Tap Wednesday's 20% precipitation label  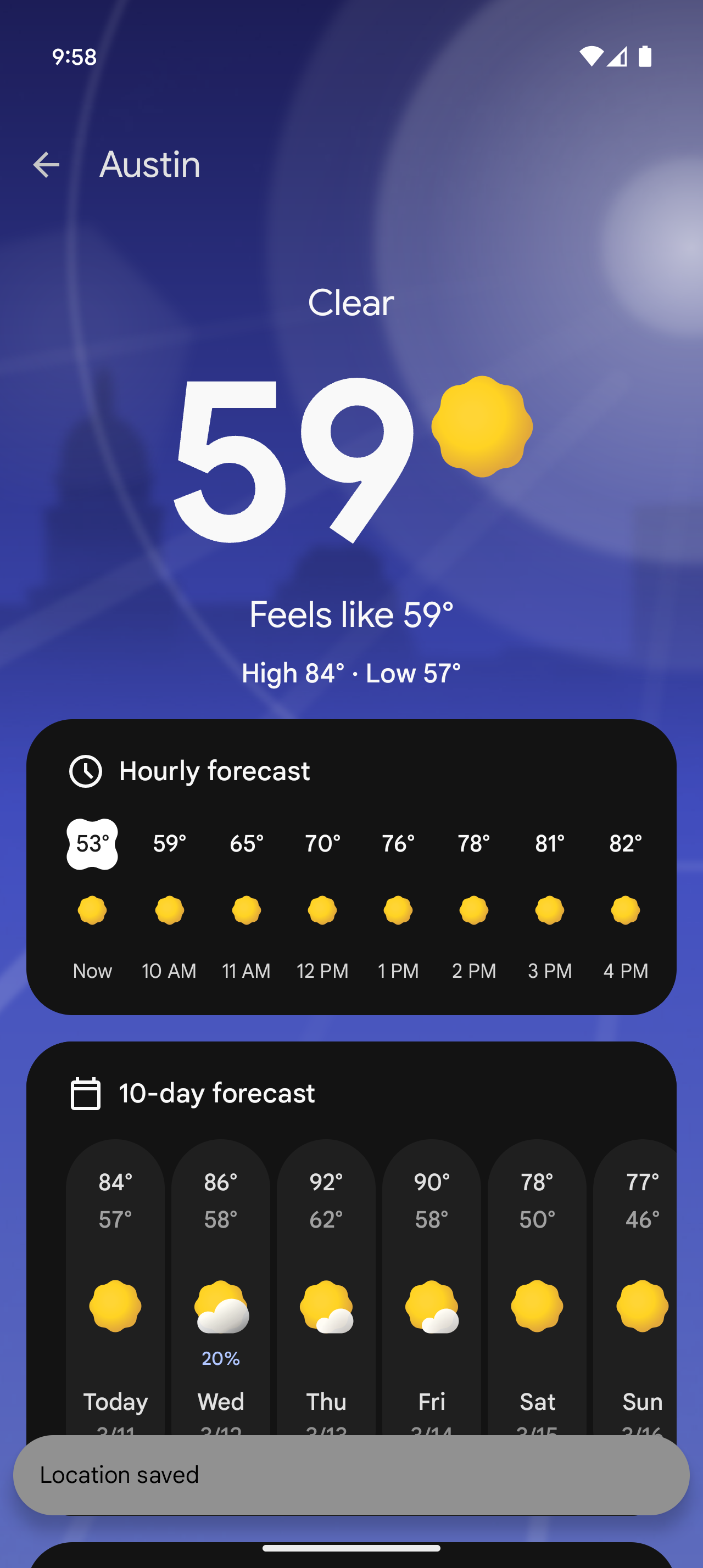click(x=220, y=1358)
